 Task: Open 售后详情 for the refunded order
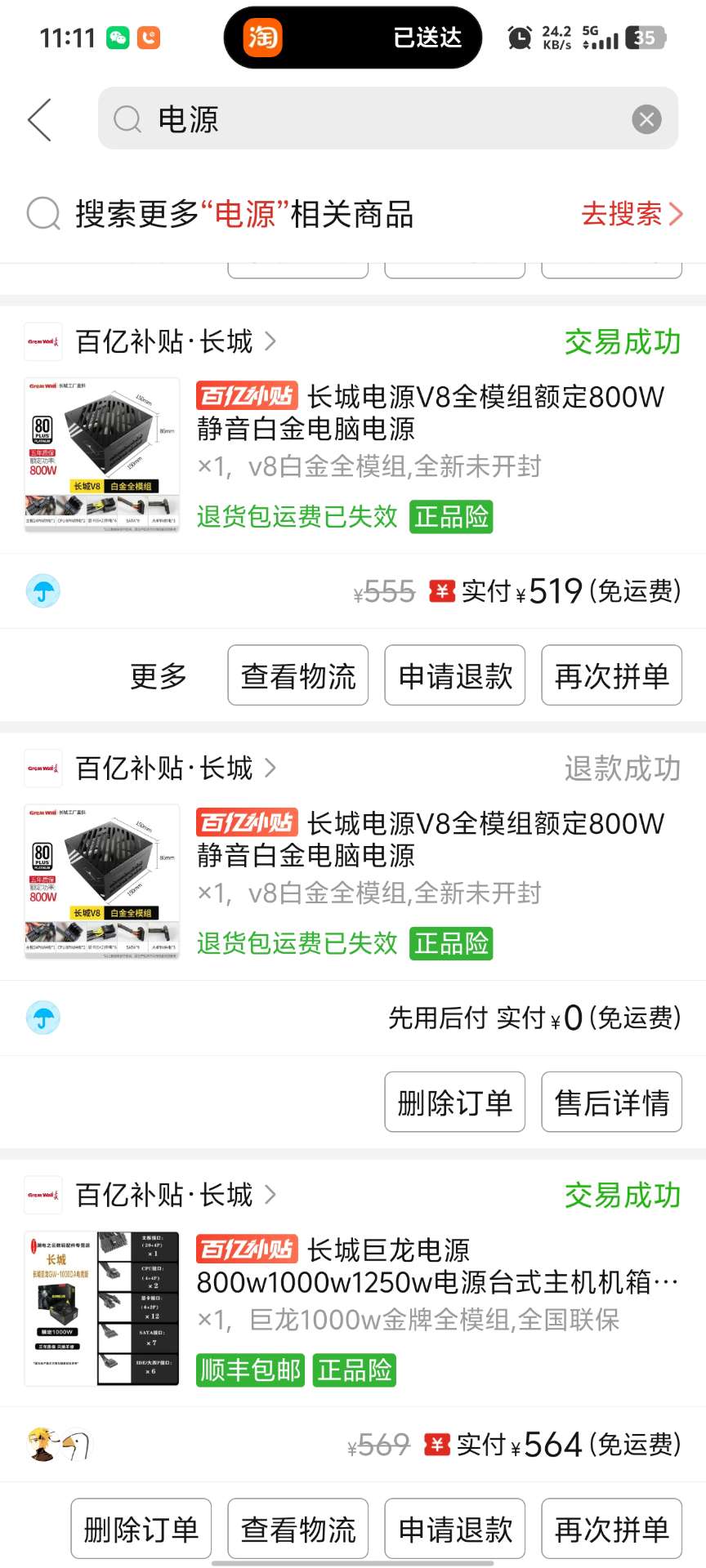pyautogui.click(x=611, y=1102)
